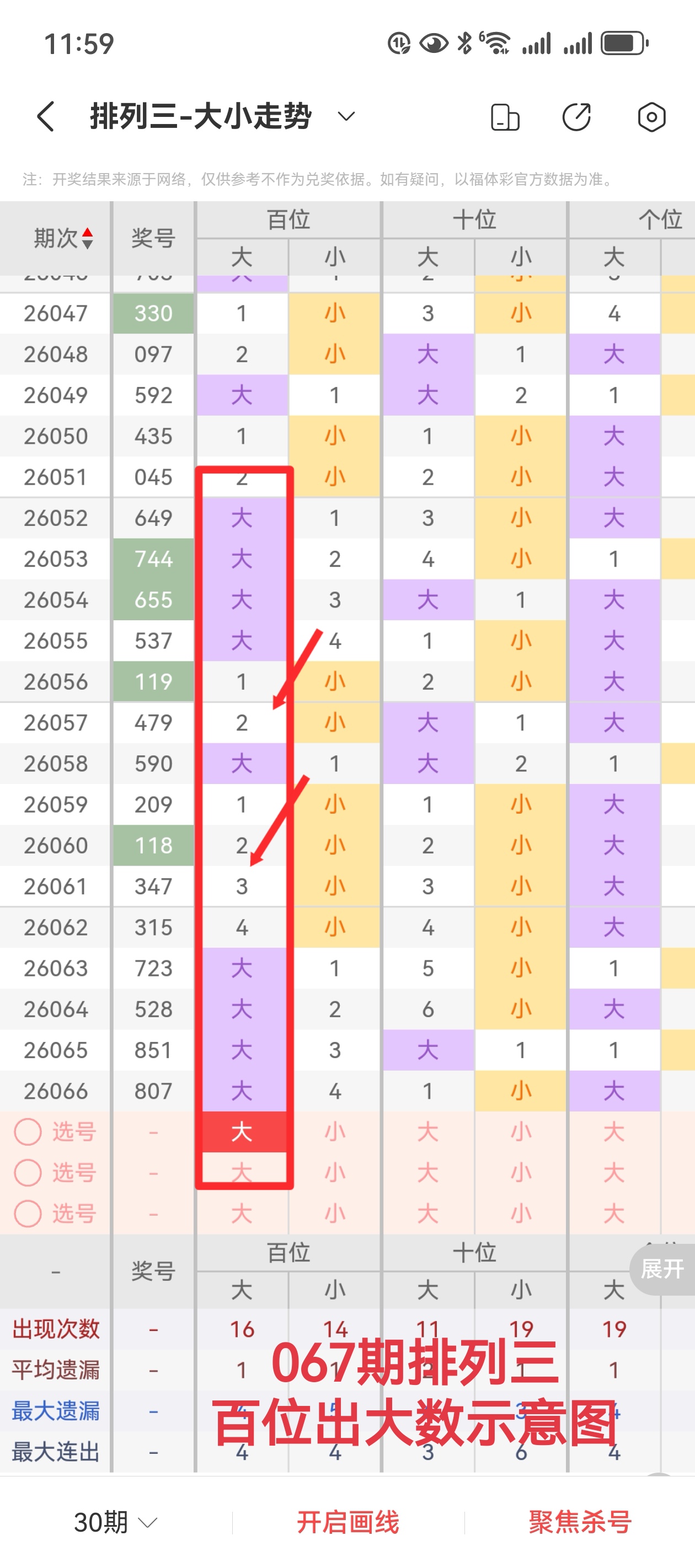Go back using the top arrow

pos(46,116)
